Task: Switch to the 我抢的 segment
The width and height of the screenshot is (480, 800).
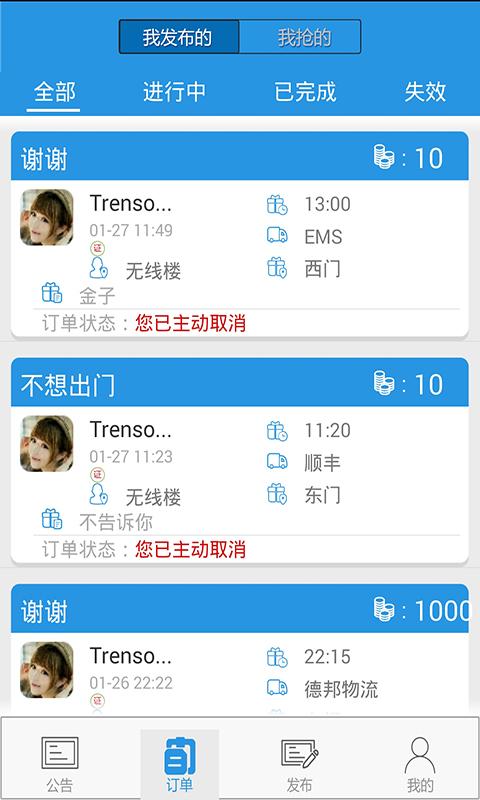Action: point(300,37)
